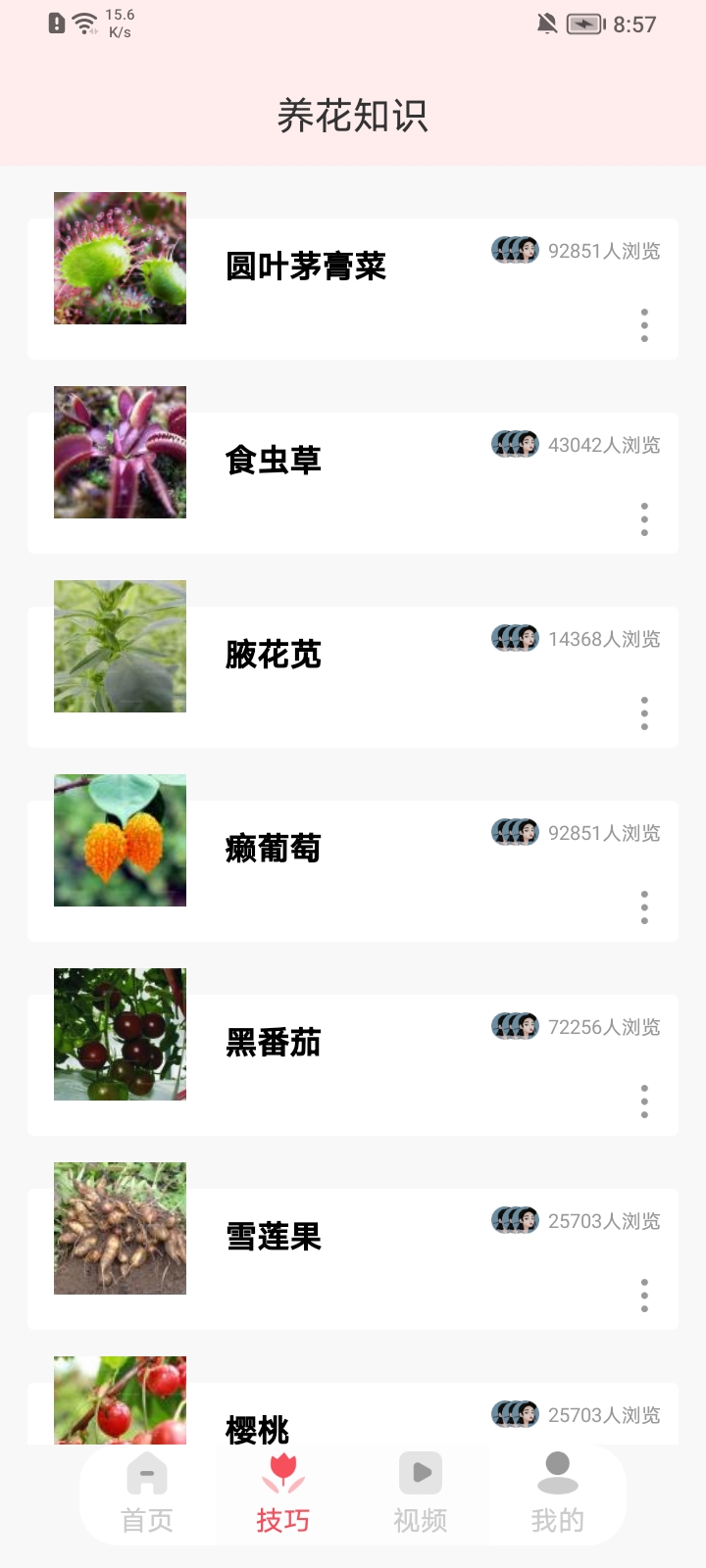Open the 雪莲果 plant card
This screenshot has height=1568, width=706.
[x=274, y=1237]
